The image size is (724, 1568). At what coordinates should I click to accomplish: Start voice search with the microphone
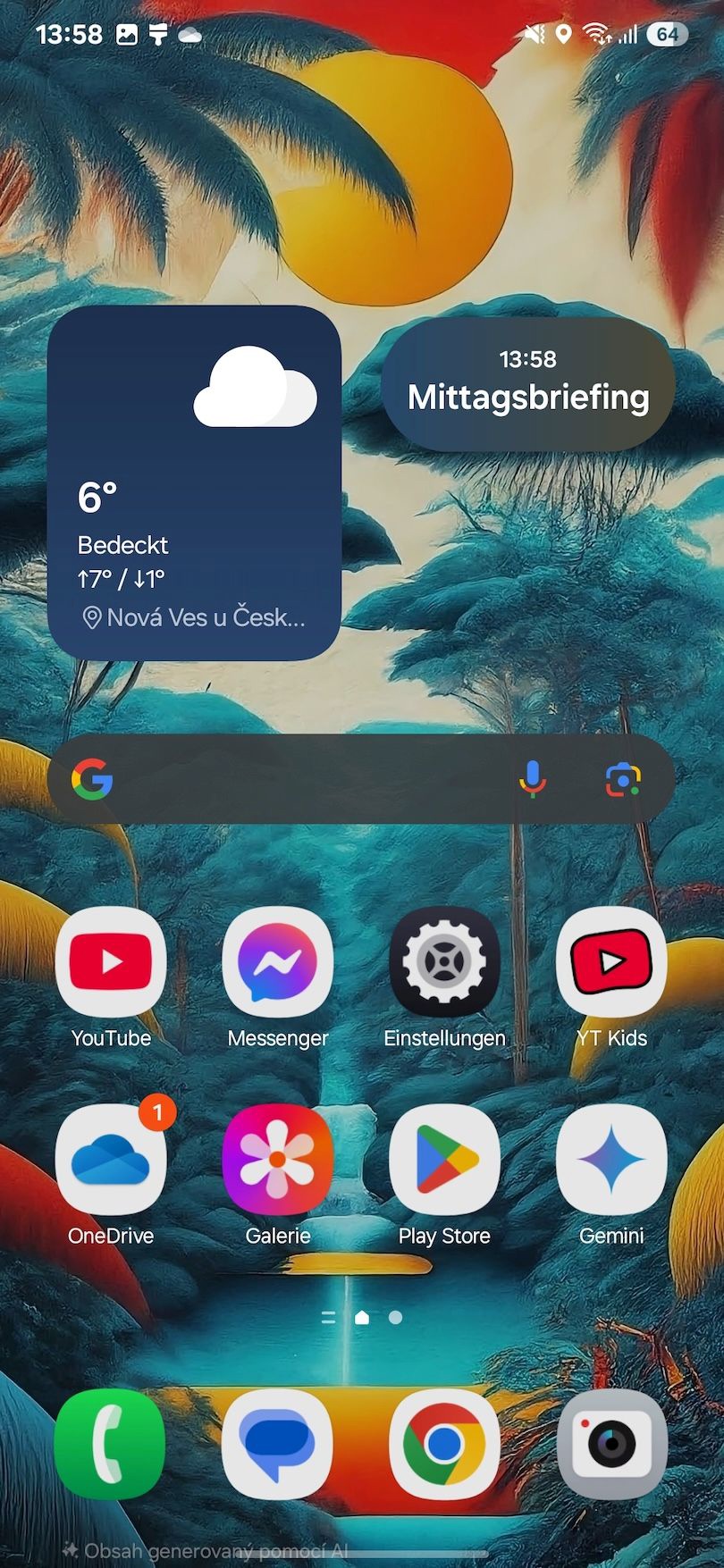[x=533, y=779]
